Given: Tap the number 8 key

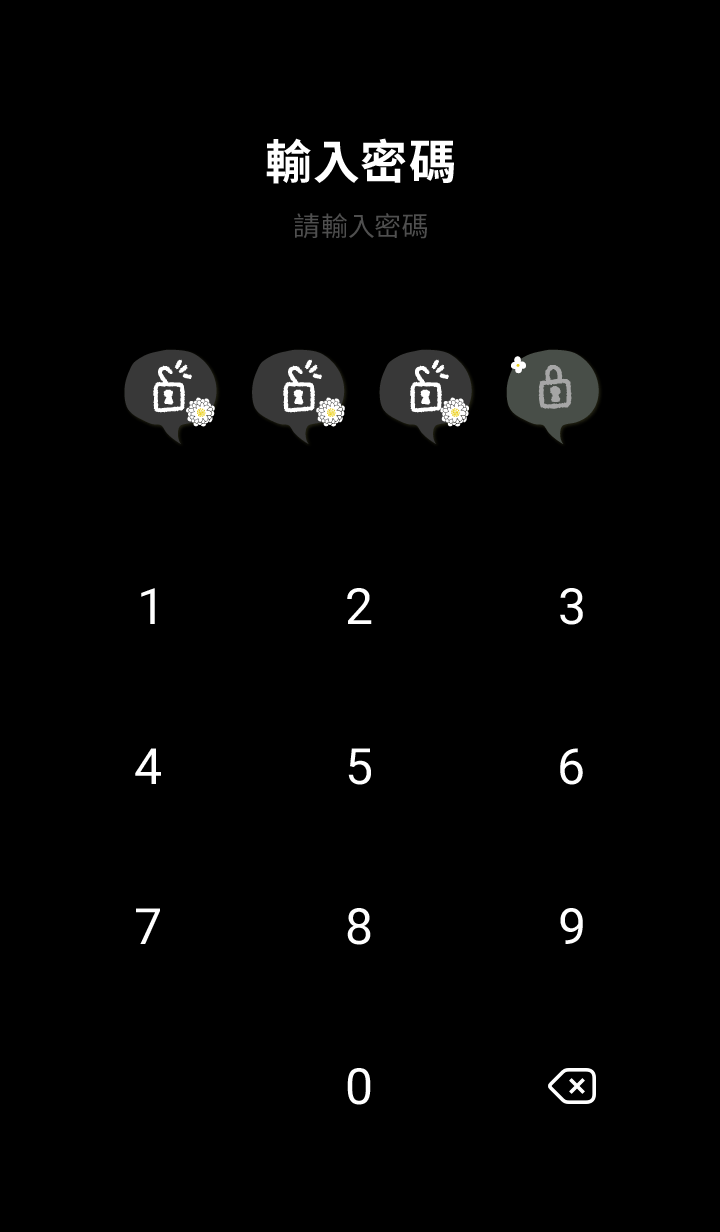Looking at the screenshot, I should point(359,927).
